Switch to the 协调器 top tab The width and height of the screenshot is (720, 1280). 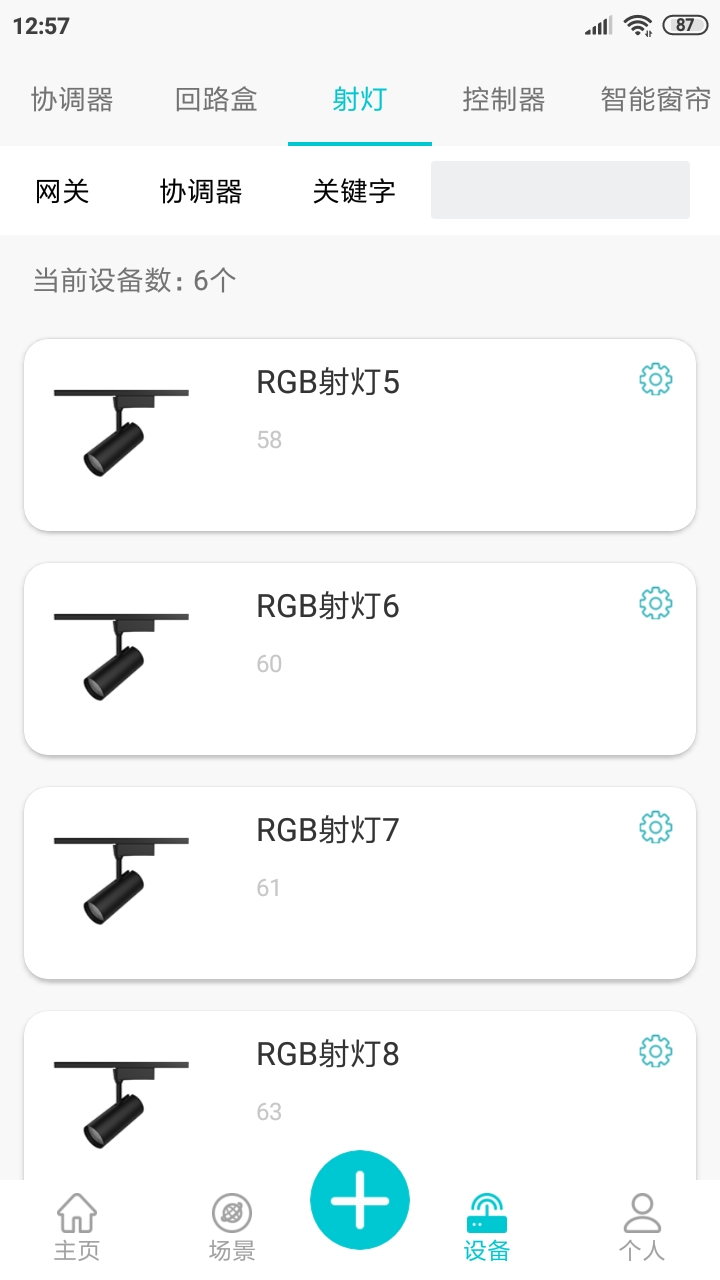[x=72, y=100]
